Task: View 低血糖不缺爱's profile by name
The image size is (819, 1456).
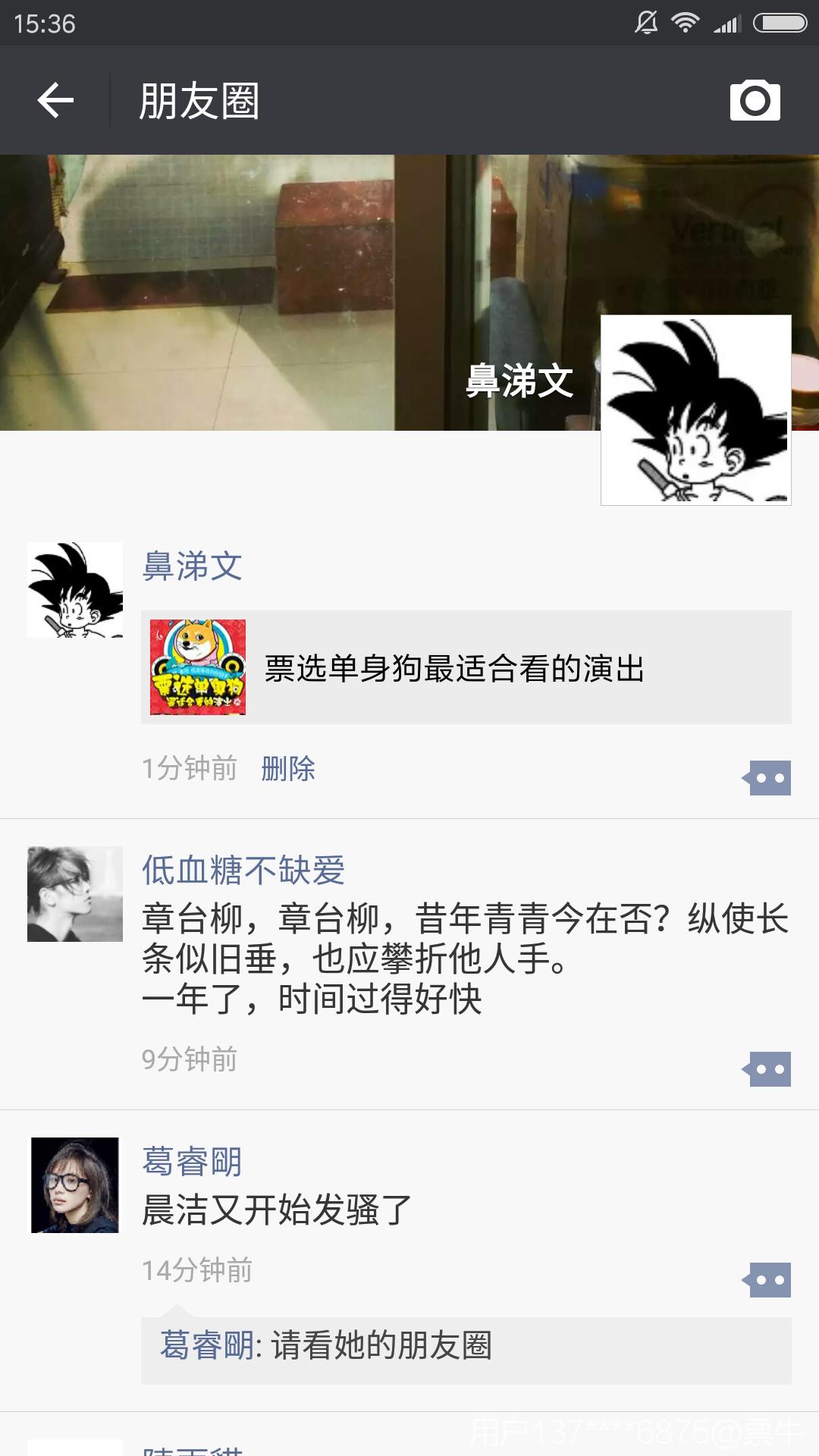Action: pos(243,870)
